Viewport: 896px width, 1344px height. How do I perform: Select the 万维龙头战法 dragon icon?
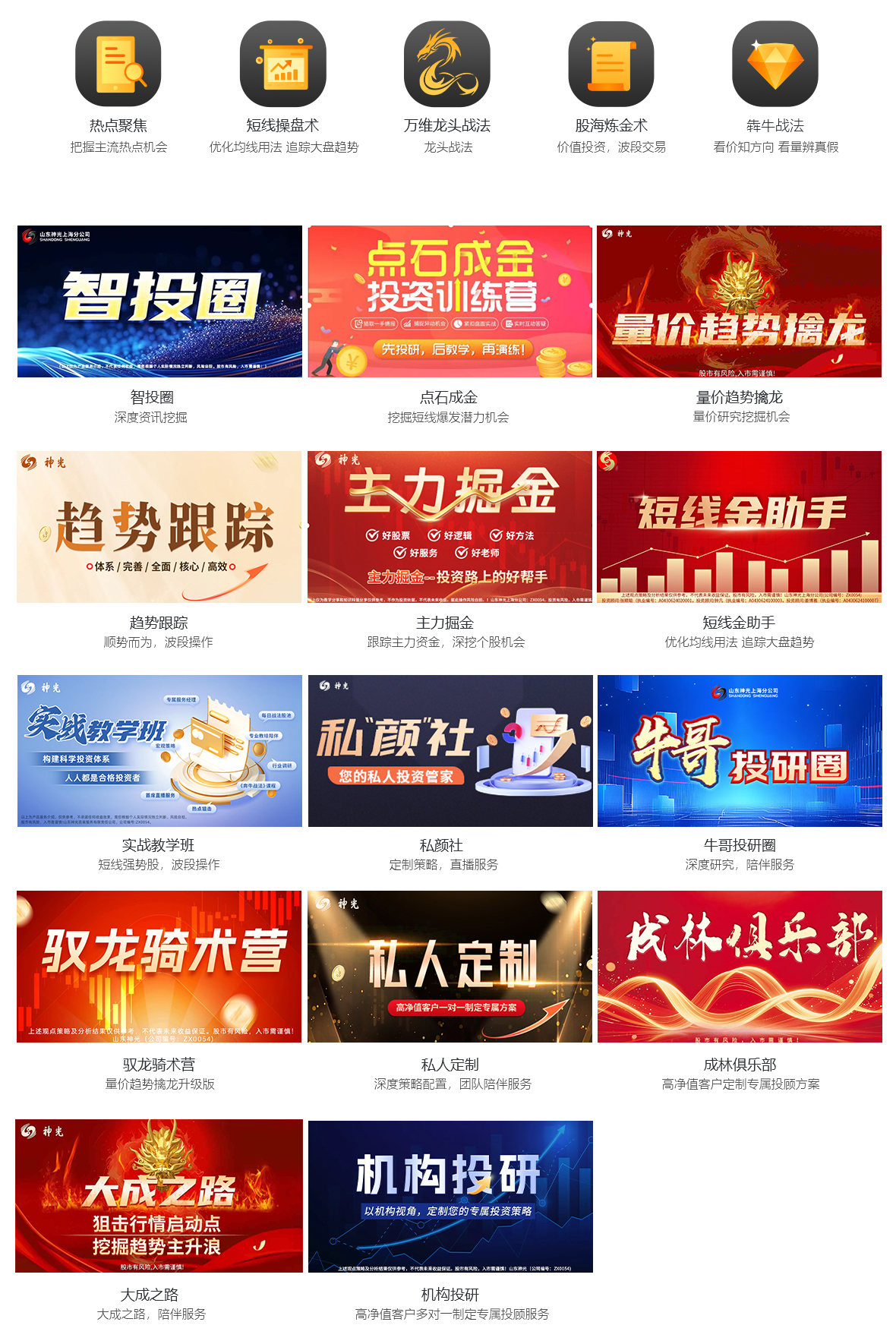(447, 64)
